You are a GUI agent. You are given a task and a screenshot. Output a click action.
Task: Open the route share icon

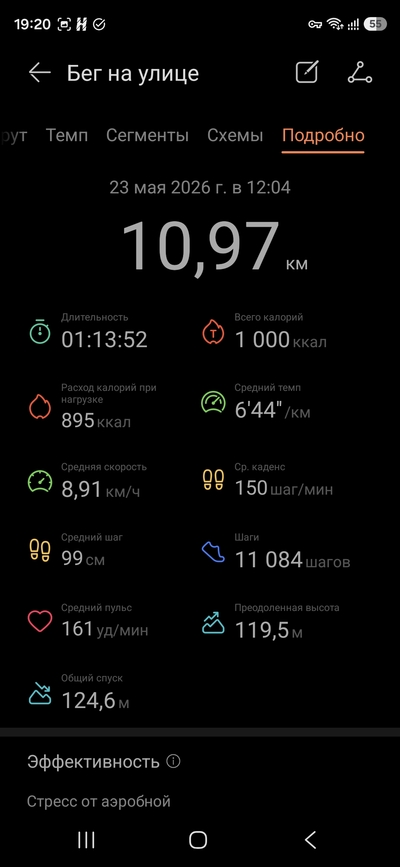click(360, 72)
